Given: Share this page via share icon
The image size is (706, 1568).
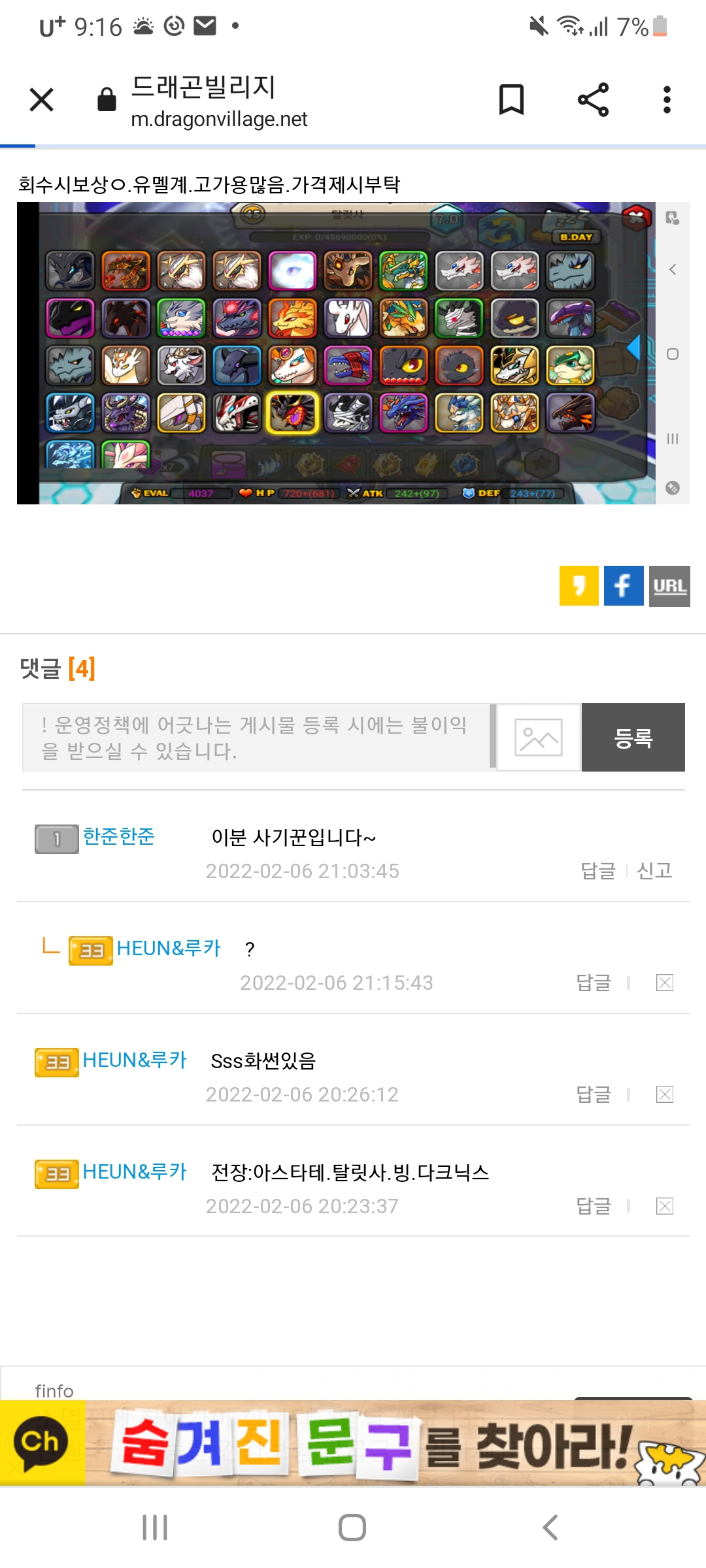Looking at the screenshot, I should point(593,100).
